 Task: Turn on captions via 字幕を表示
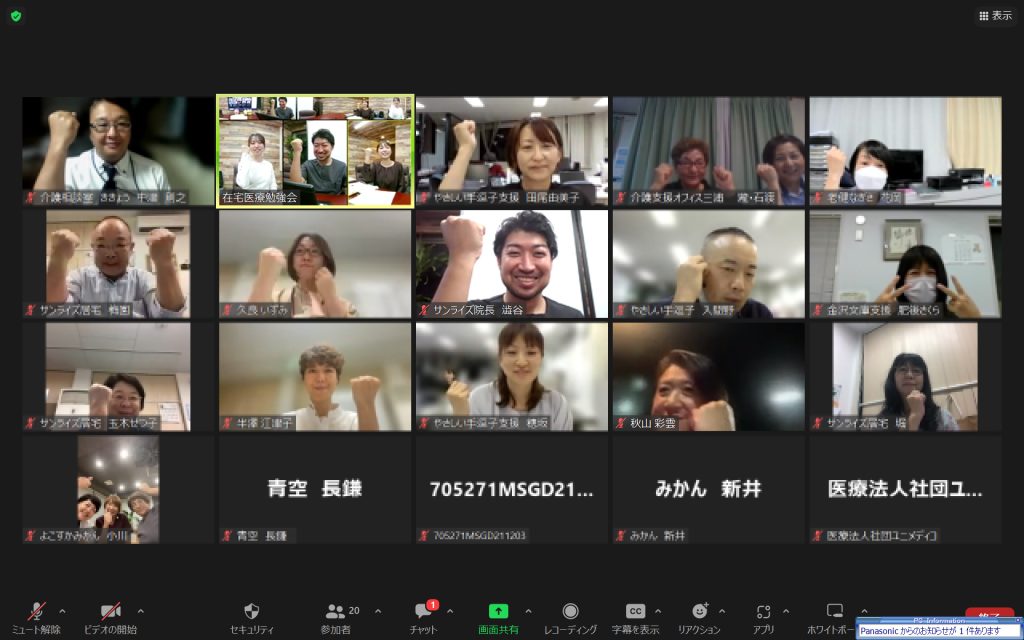pyautogui.click(x=635, y=616)
